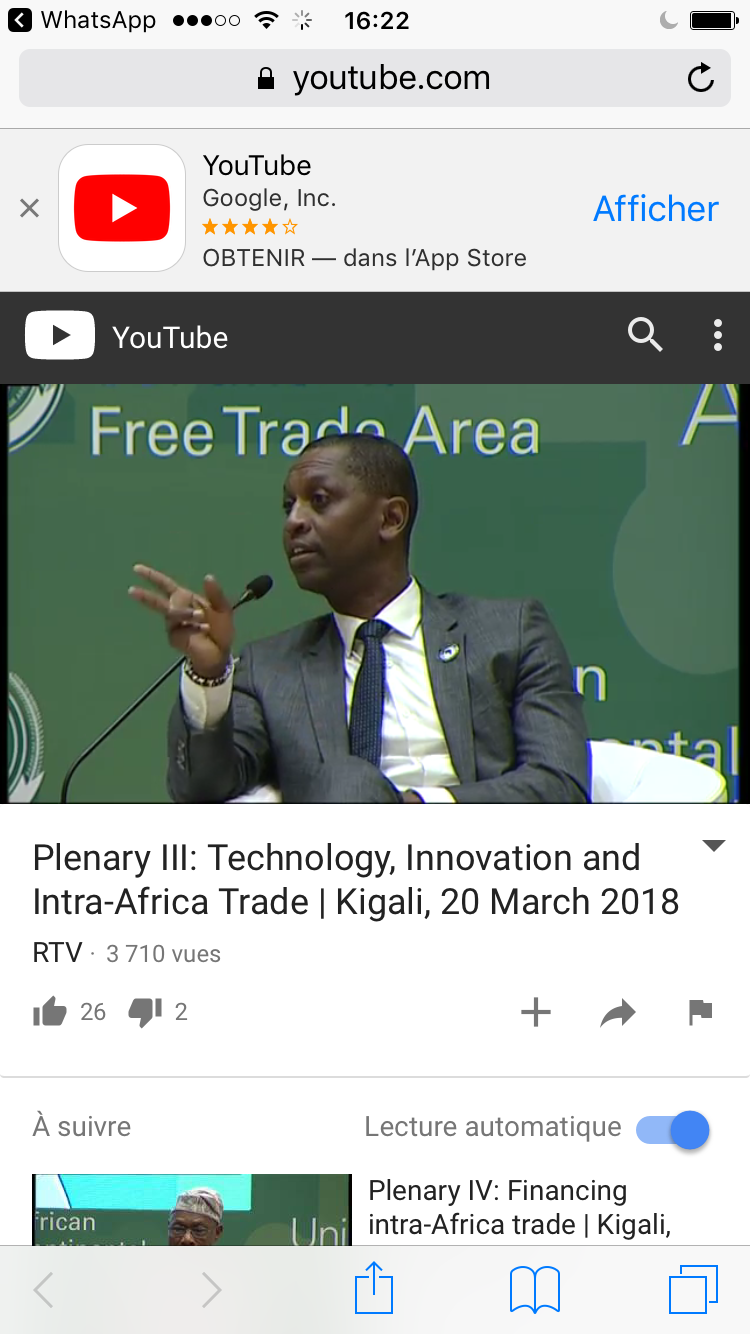Share this video

point(618,1014)
